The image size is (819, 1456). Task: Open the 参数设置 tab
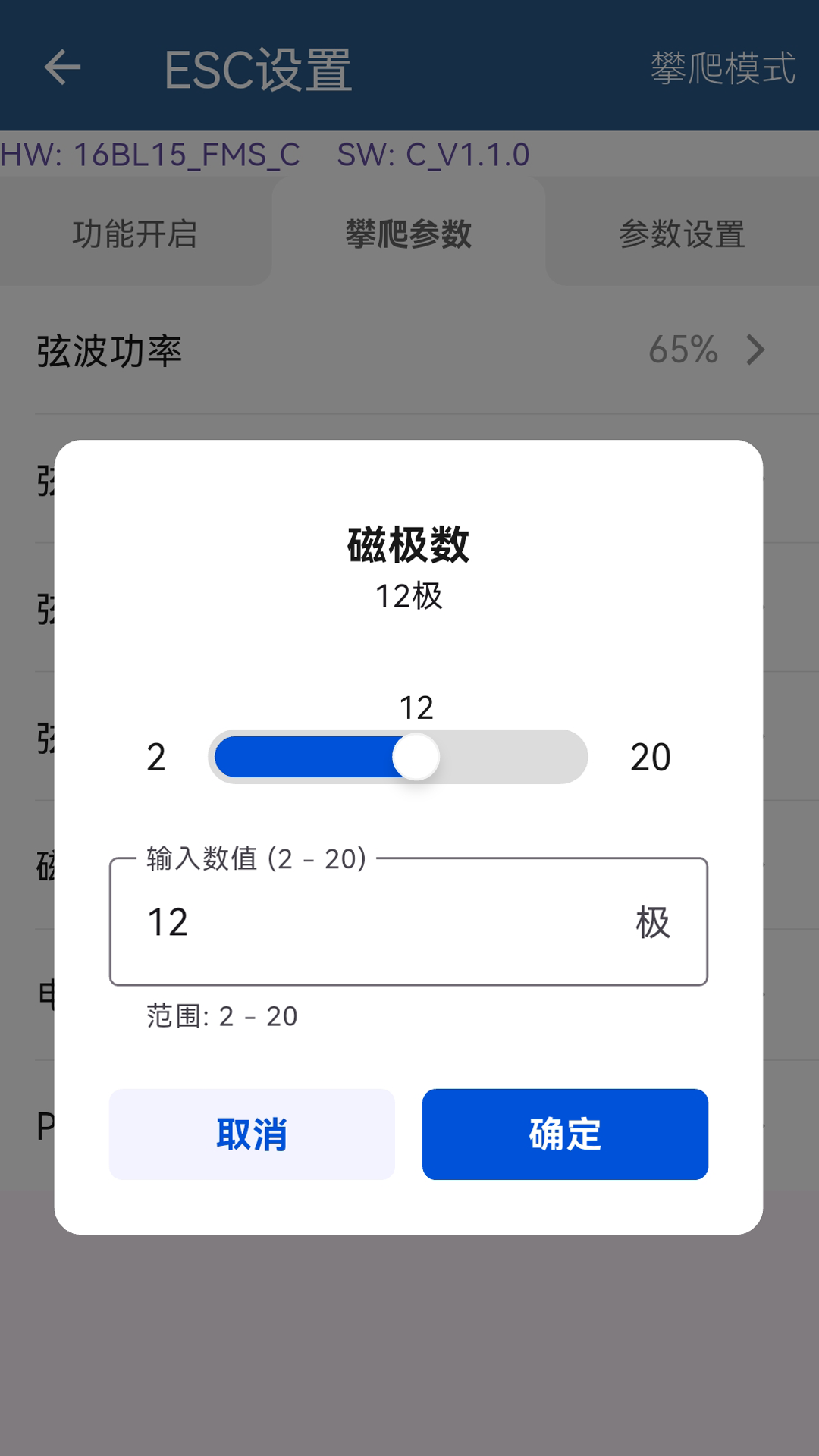pos(682,235)
